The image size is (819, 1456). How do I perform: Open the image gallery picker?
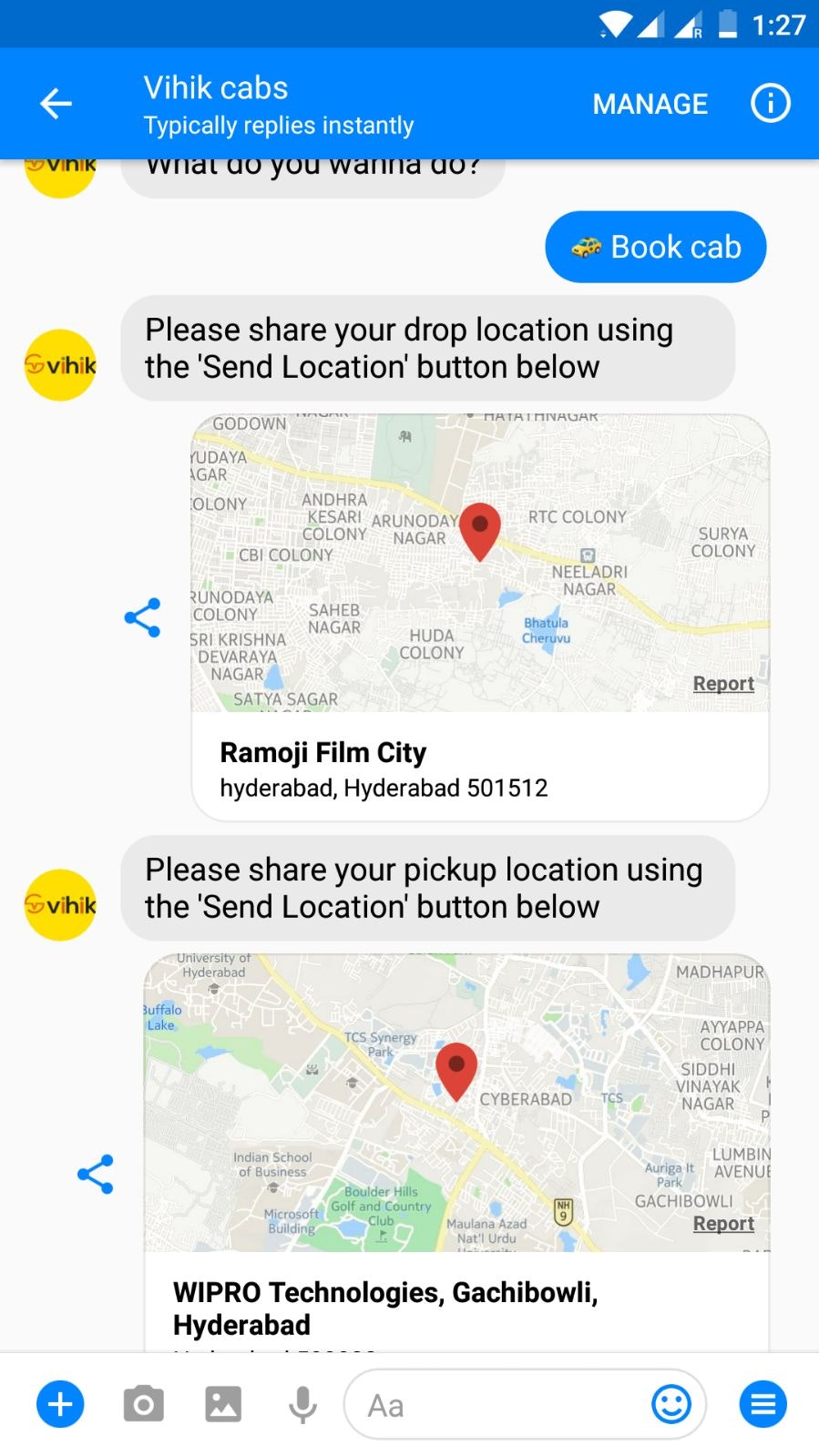coord(224,1403)
